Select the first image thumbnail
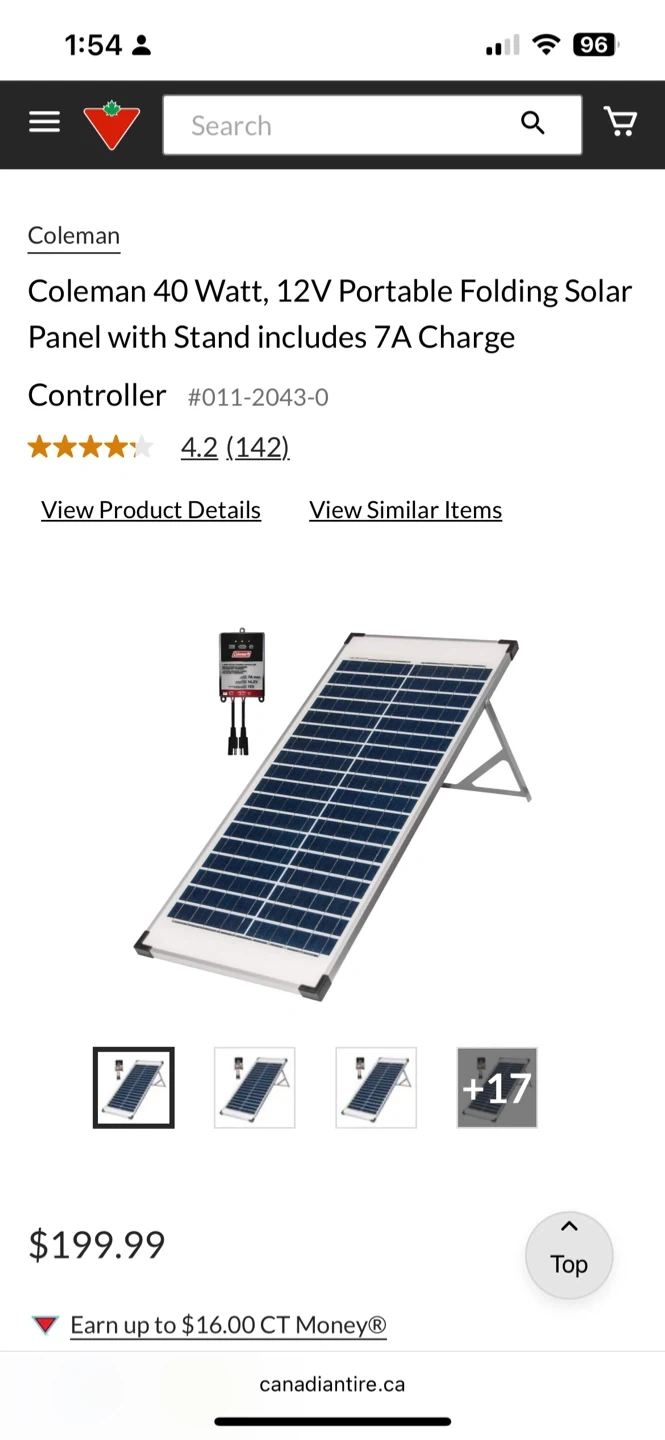This screenshot has height=1440, width=665. point(134,1088)
